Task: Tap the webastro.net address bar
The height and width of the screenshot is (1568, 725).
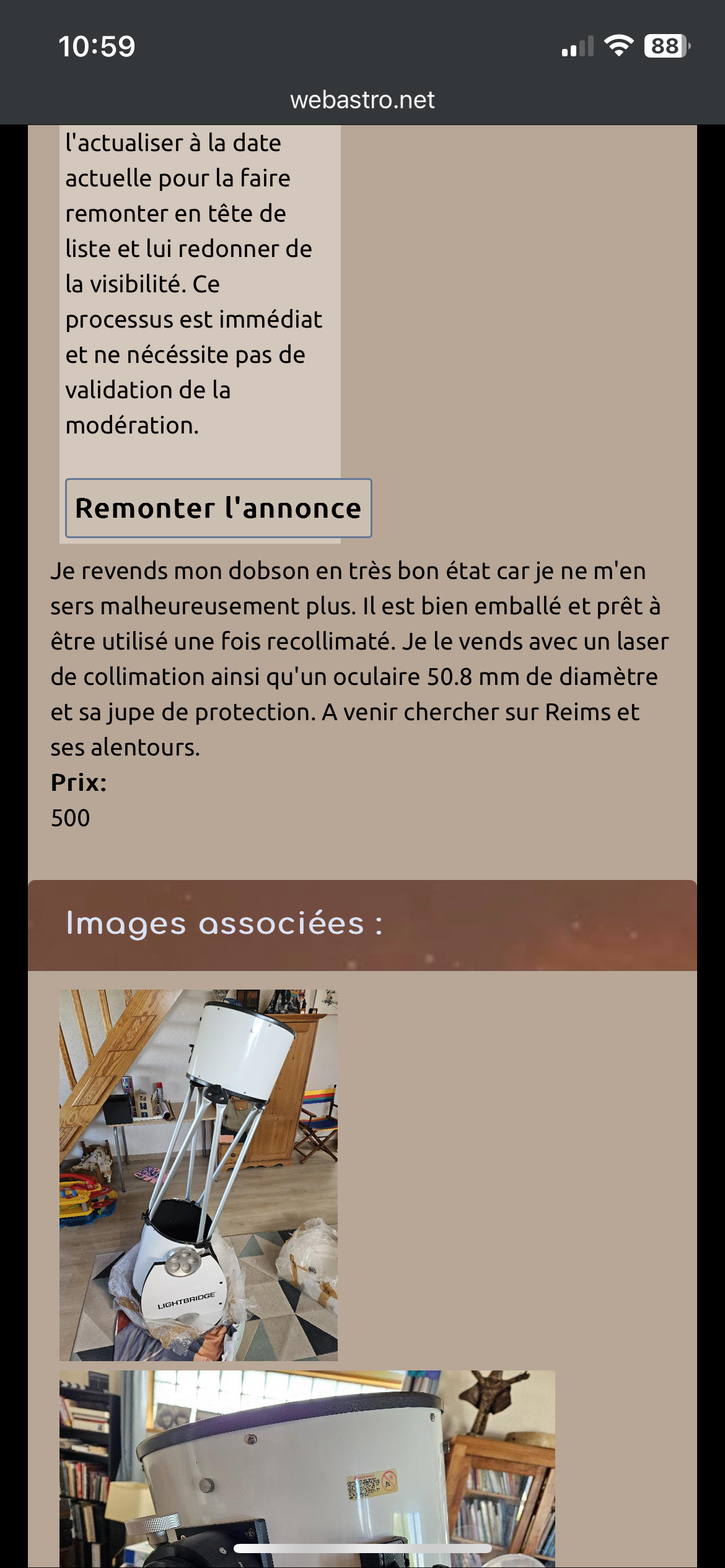Action: click(x=362, y=100)
